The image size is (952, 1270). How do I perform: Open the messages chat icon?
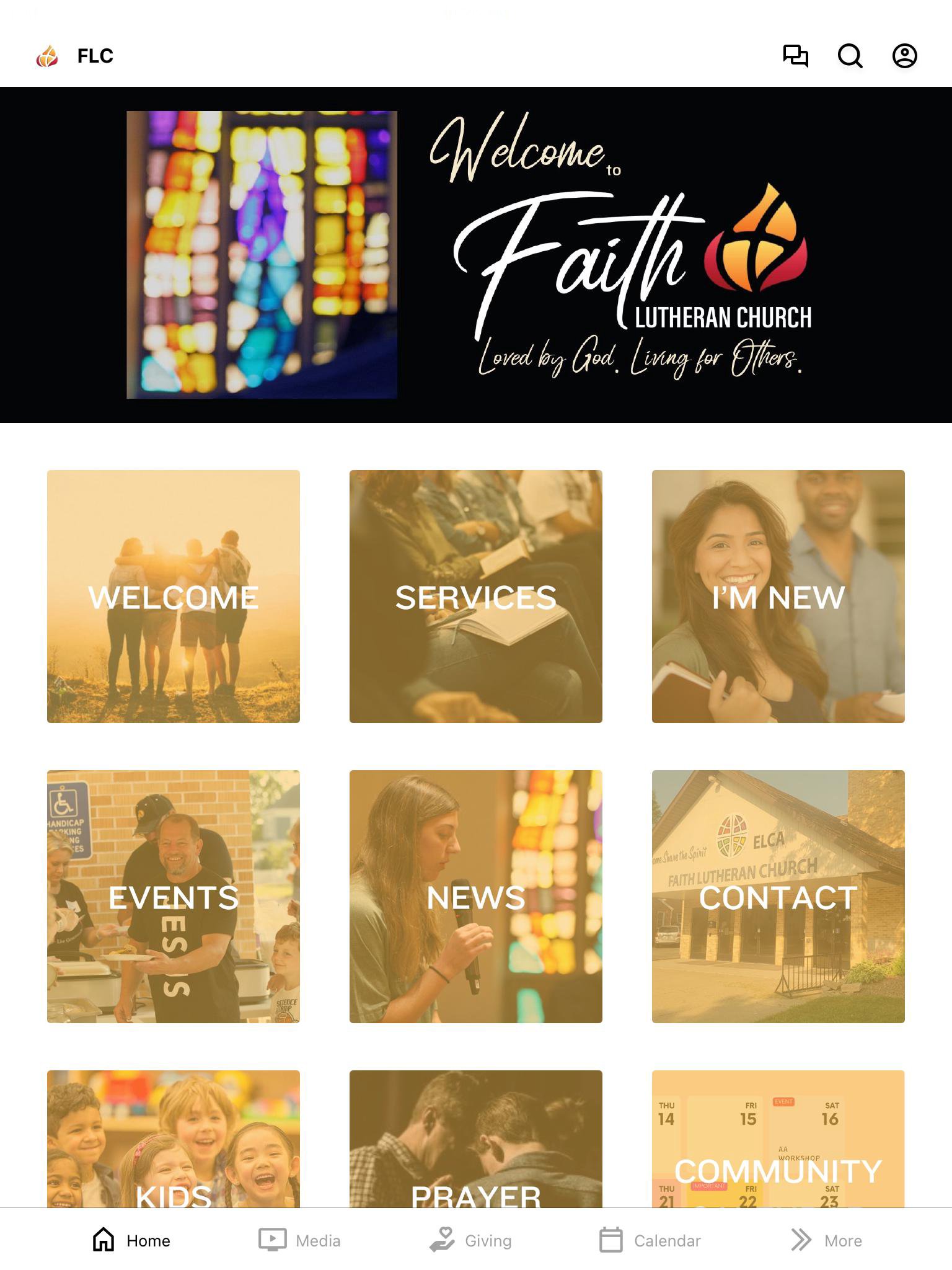tap(795, 56)
